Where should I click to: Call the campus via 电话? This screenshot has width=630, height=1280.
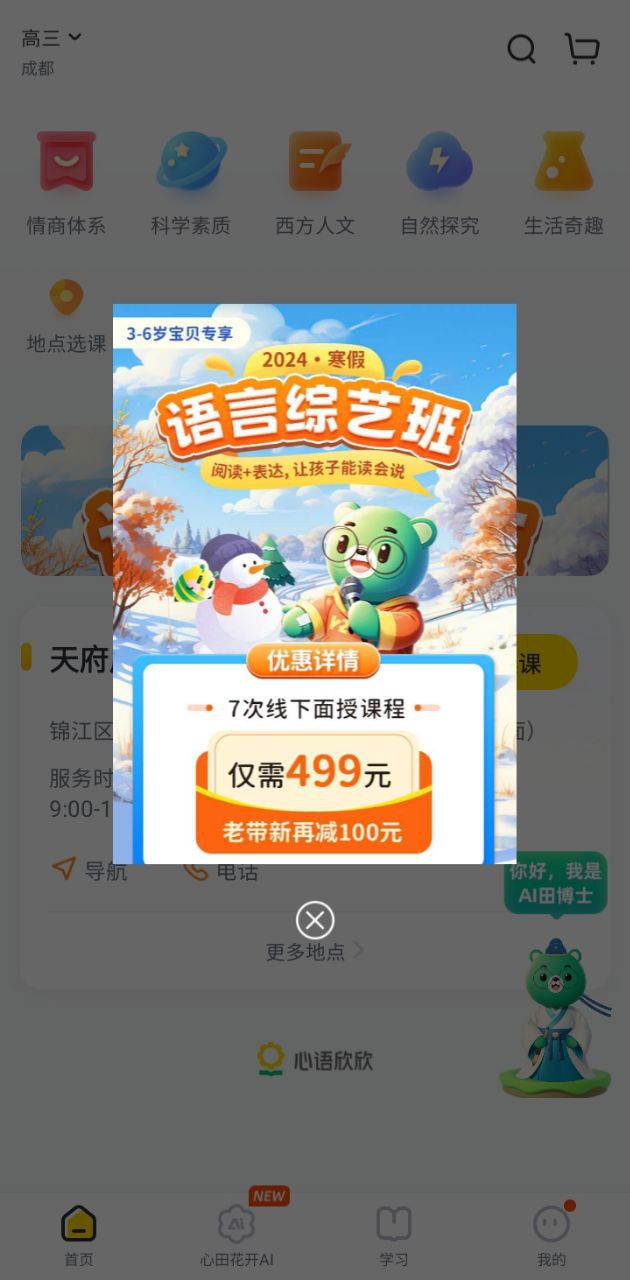click(x=222, y=871)
